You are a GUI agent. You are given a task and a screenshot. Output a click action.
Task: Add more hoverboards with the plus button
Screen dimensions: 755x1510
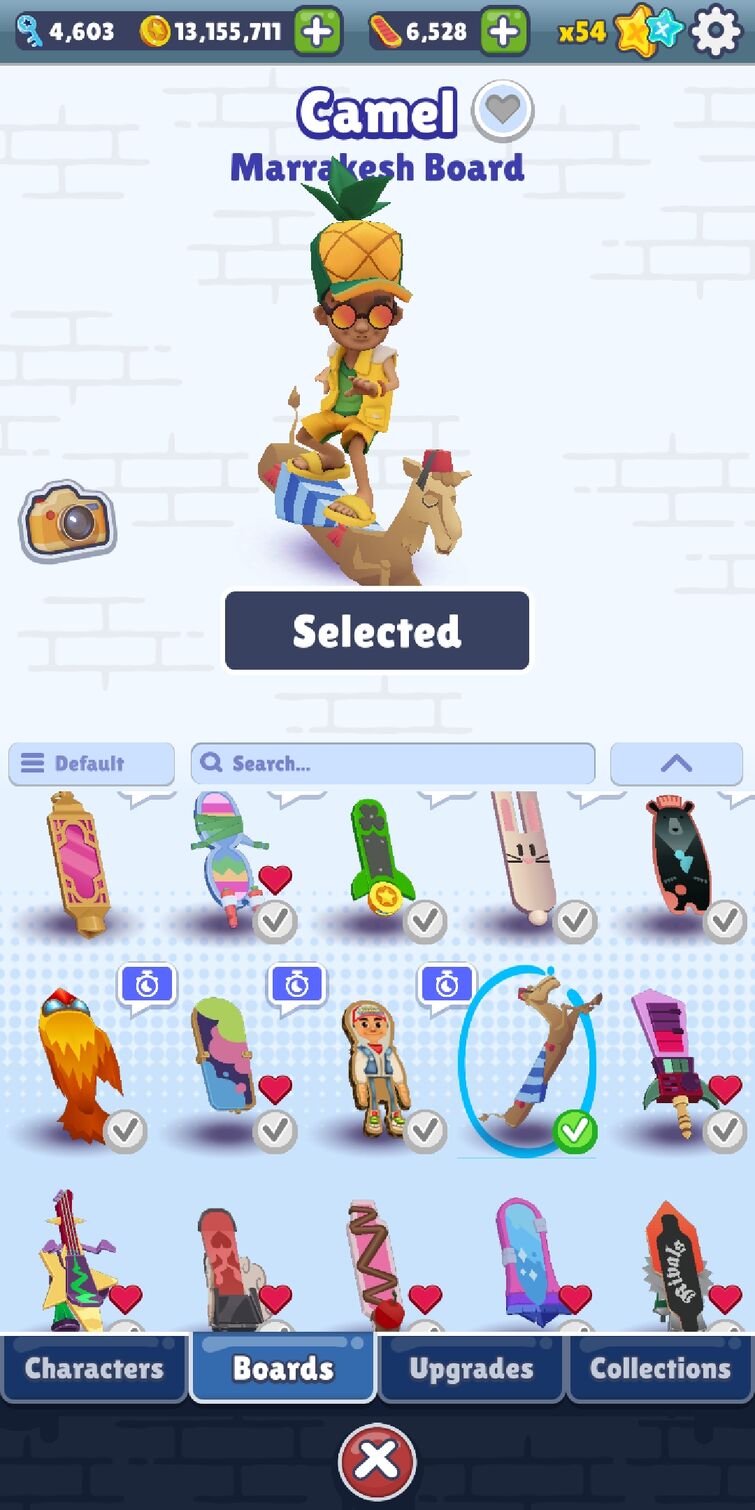tap(504, 32)
